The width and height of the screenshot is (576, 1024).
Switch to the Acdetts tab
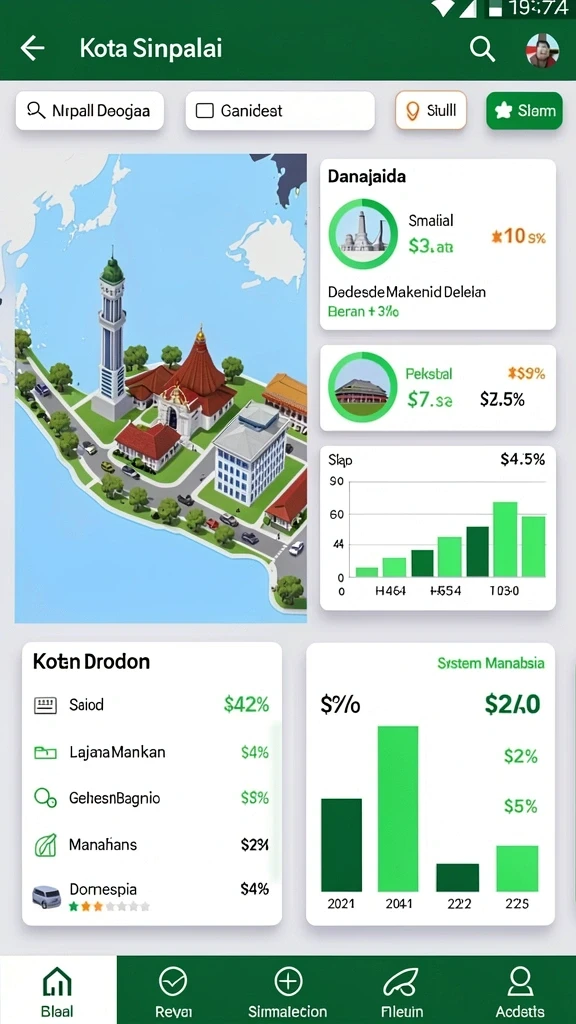click(520, 990)
